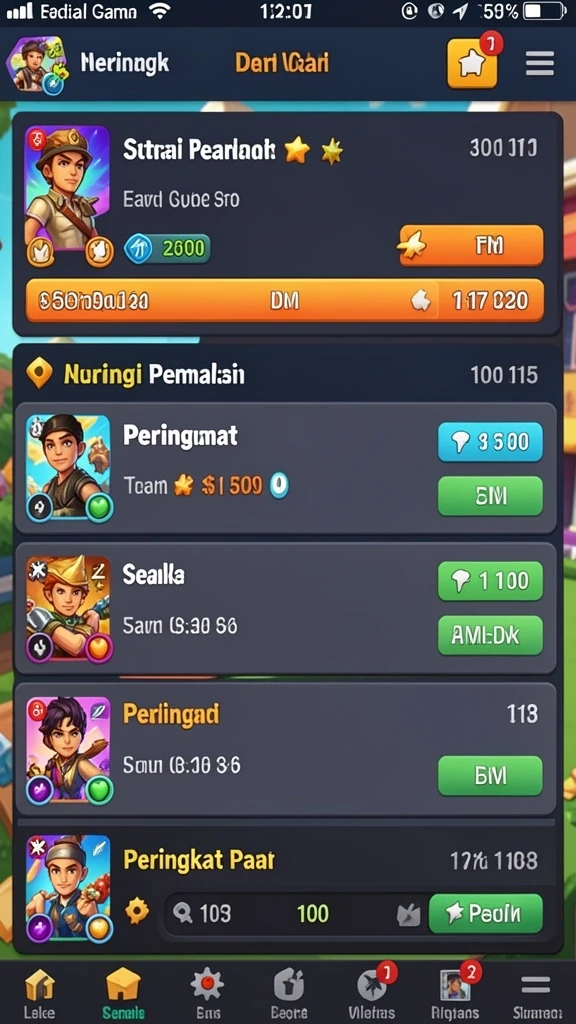Open the Perlingad player row
Screen dimensions: 576x1024
tap(285, 749)
